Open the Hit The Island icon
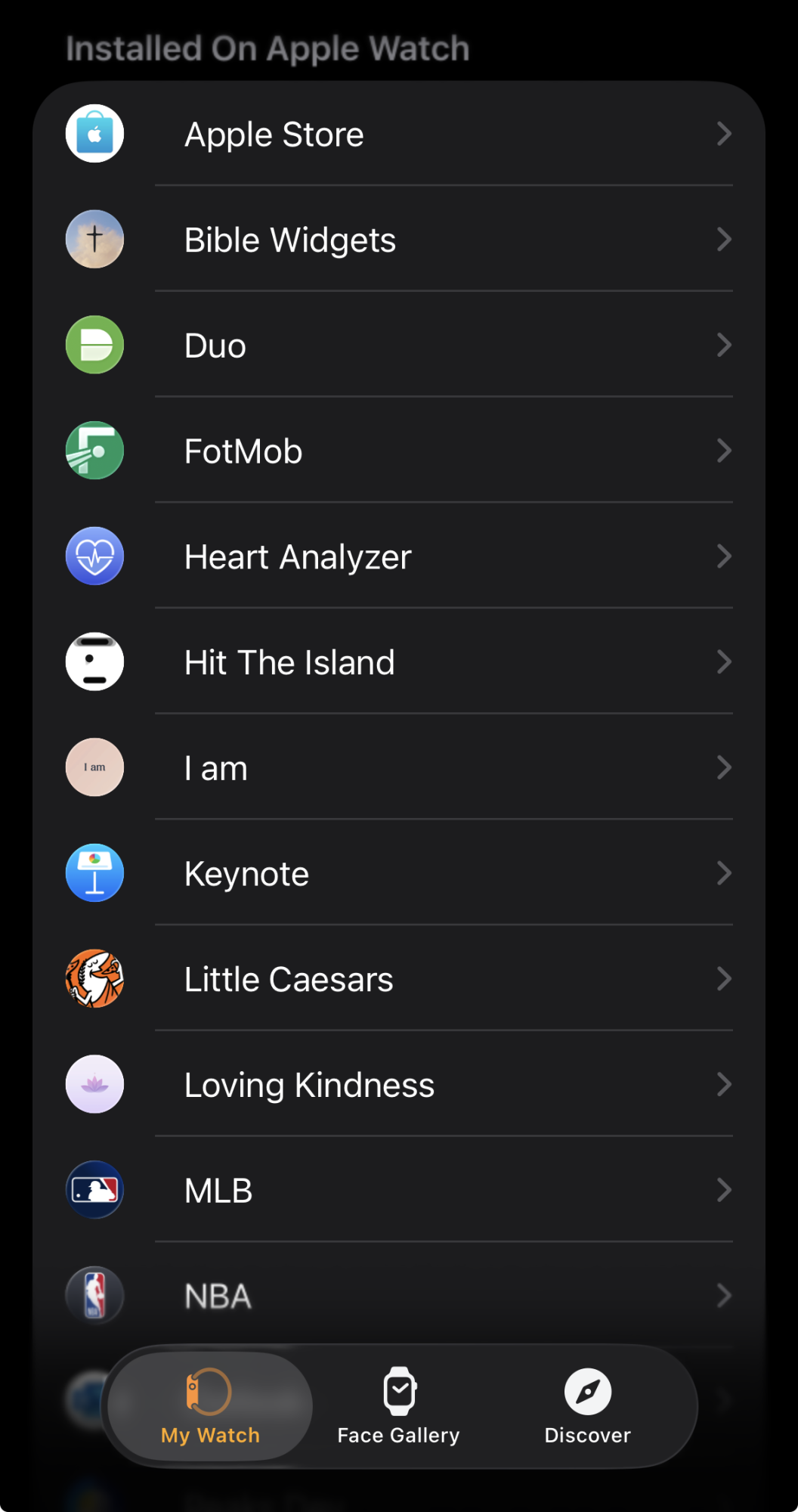 (x=94, y=661)
